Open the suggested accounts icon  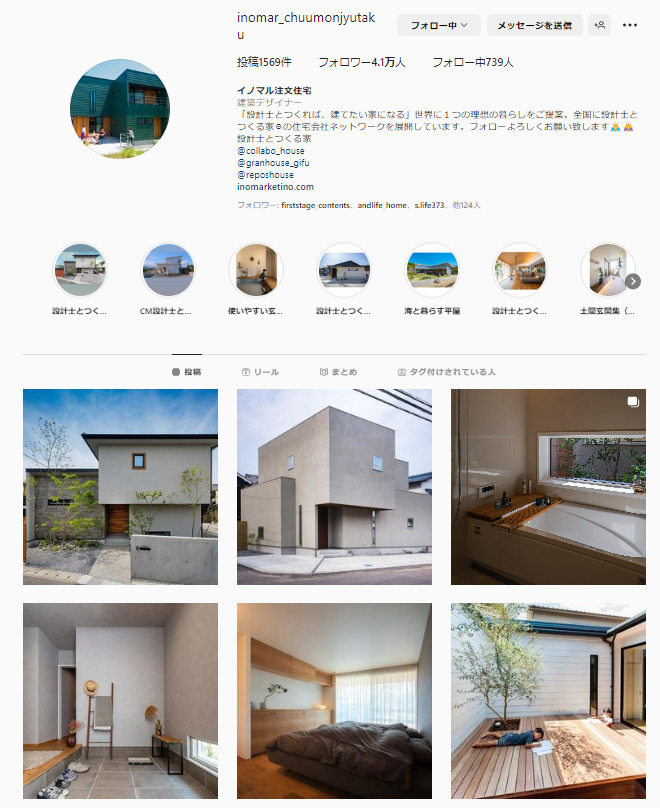click(600, 25)
